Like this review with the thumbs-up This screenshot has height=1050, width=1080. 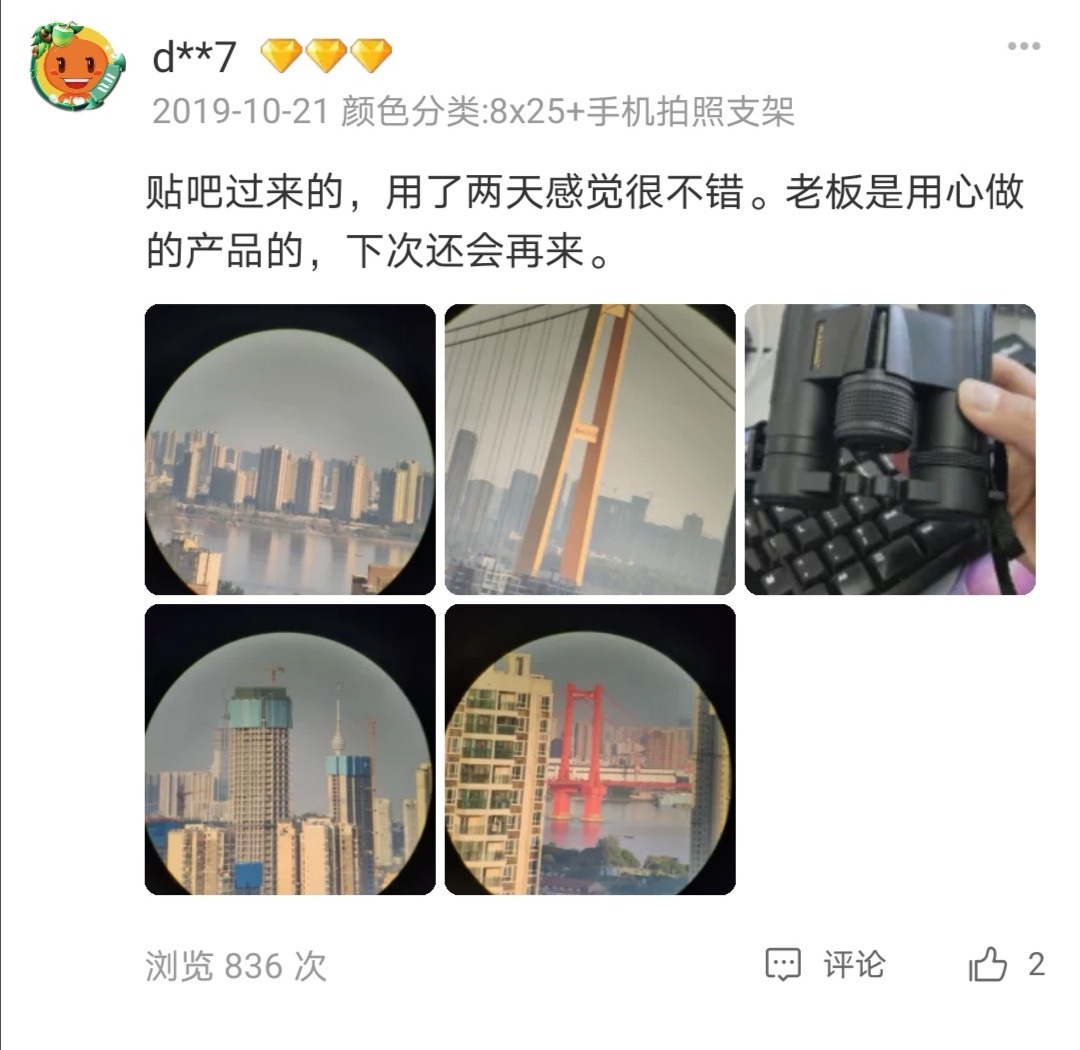(x=990, y=965)
